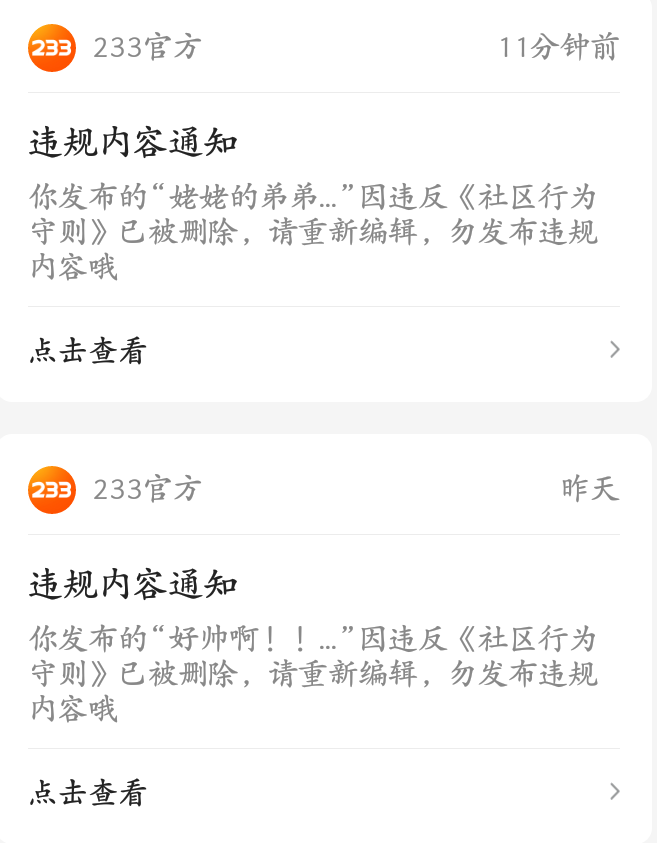Viewport: 657px width, 843px height.
Task: Open 点击查看 for the 姥姥的弟弟 violation notice
Action: coord(88,351)
